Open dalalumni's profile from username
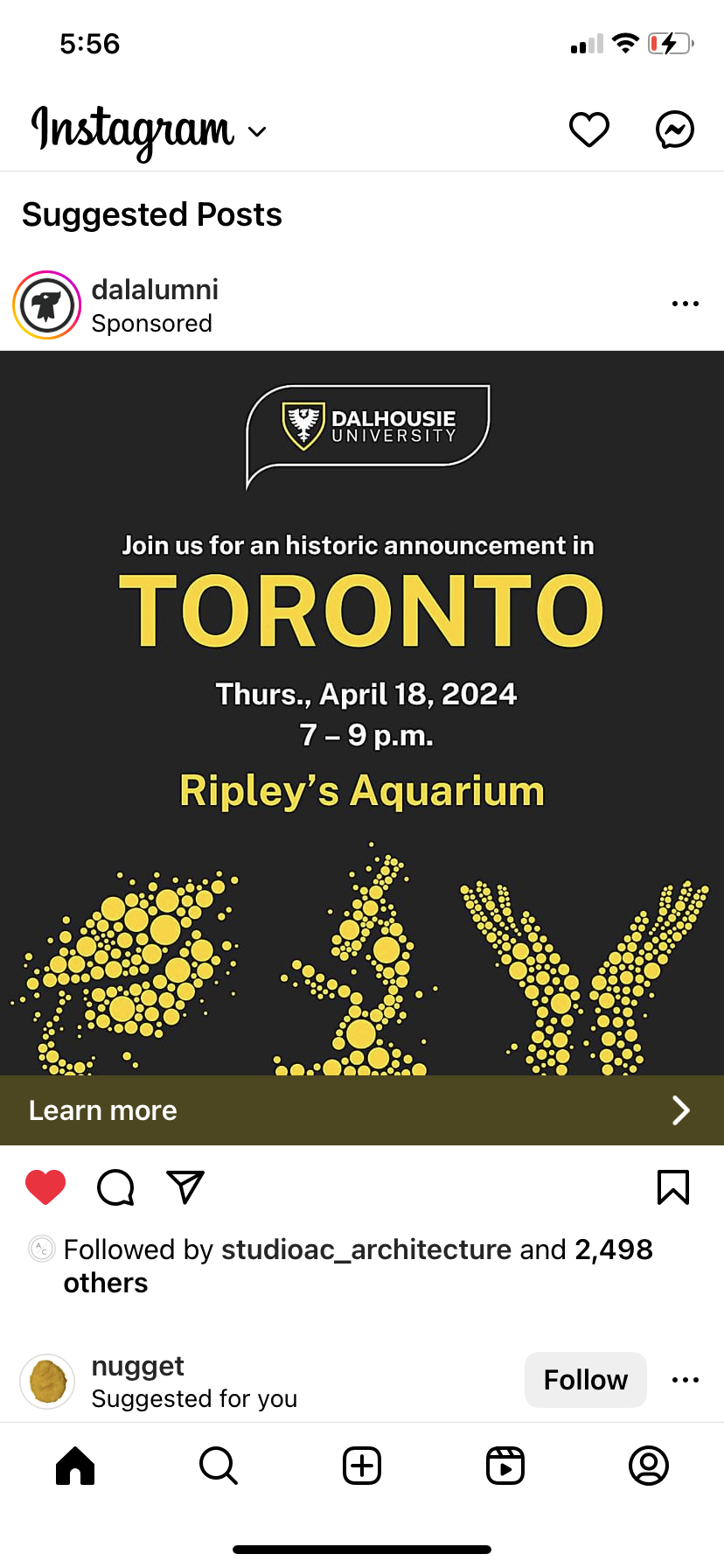The height and width of the screenshot is (1568, 724). [x=155, y=290]
